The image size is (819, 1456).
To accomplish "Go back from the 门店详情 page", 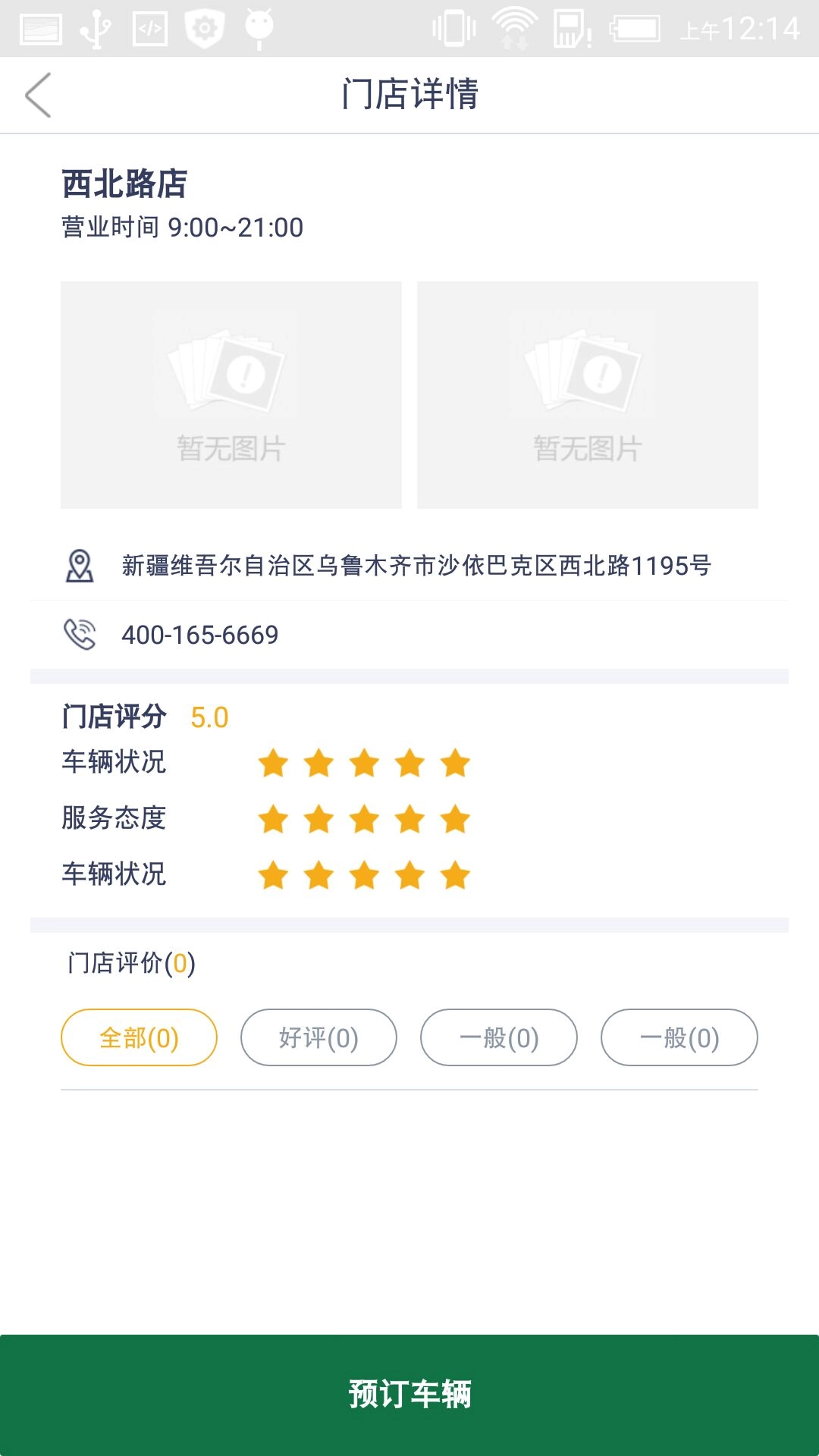I will click(38, 95).
